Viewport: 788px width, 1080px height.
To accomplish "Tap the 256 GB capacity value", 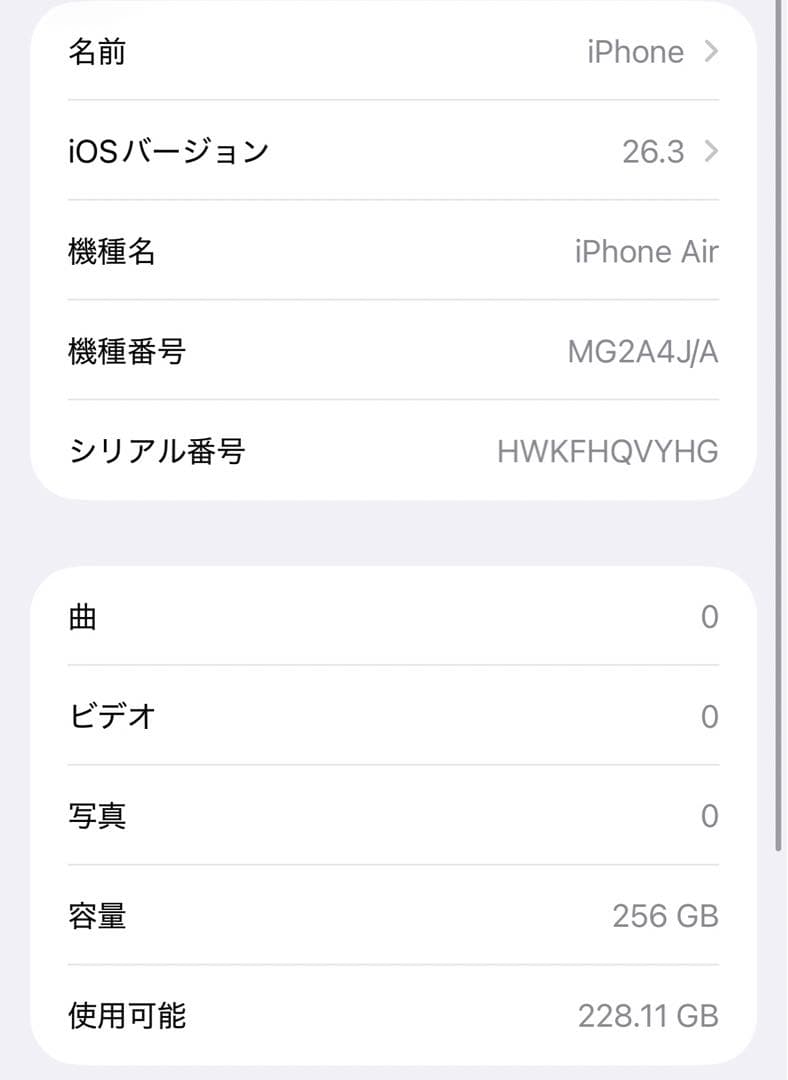I will [x=665, y=916].
